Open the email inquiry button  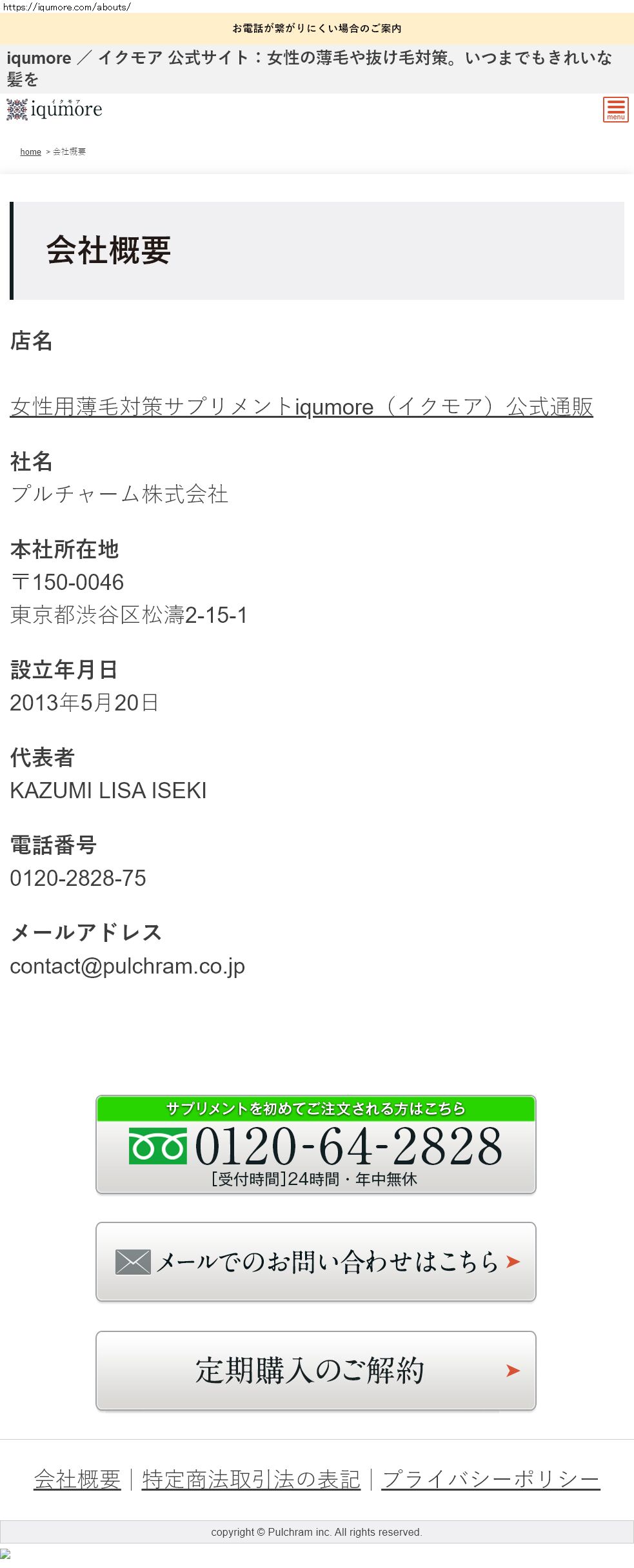(x=315, y=1262)
